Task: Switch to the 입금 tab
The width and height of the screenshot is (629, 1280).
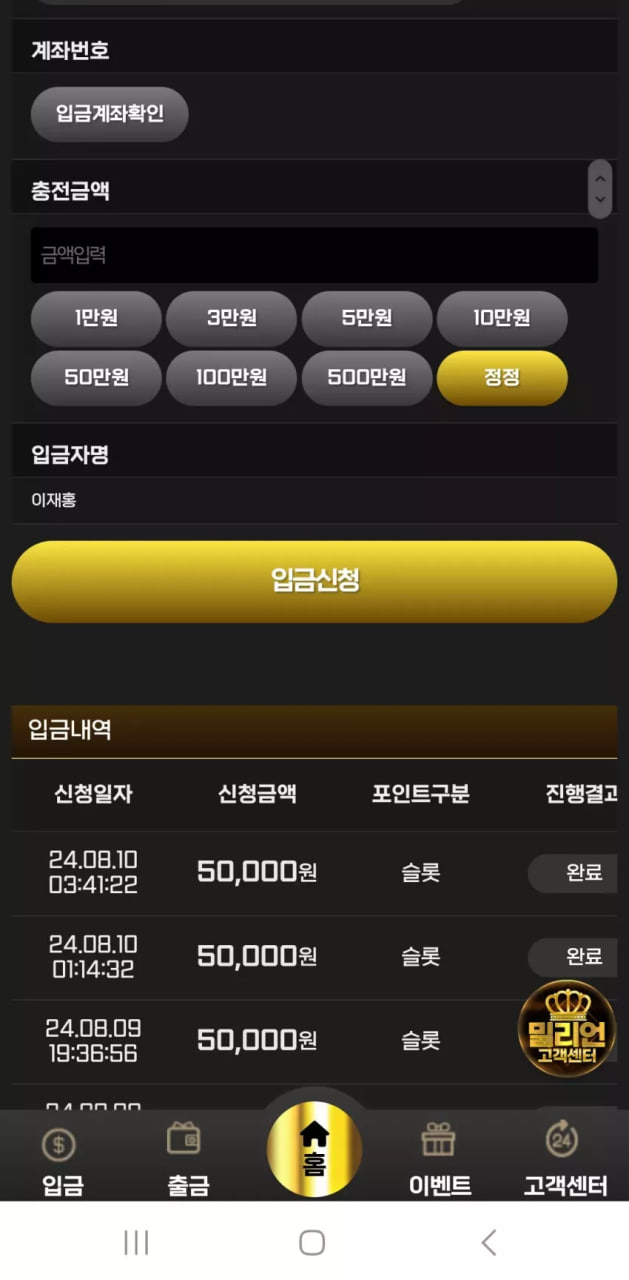Action: [x=62, y=1160]
